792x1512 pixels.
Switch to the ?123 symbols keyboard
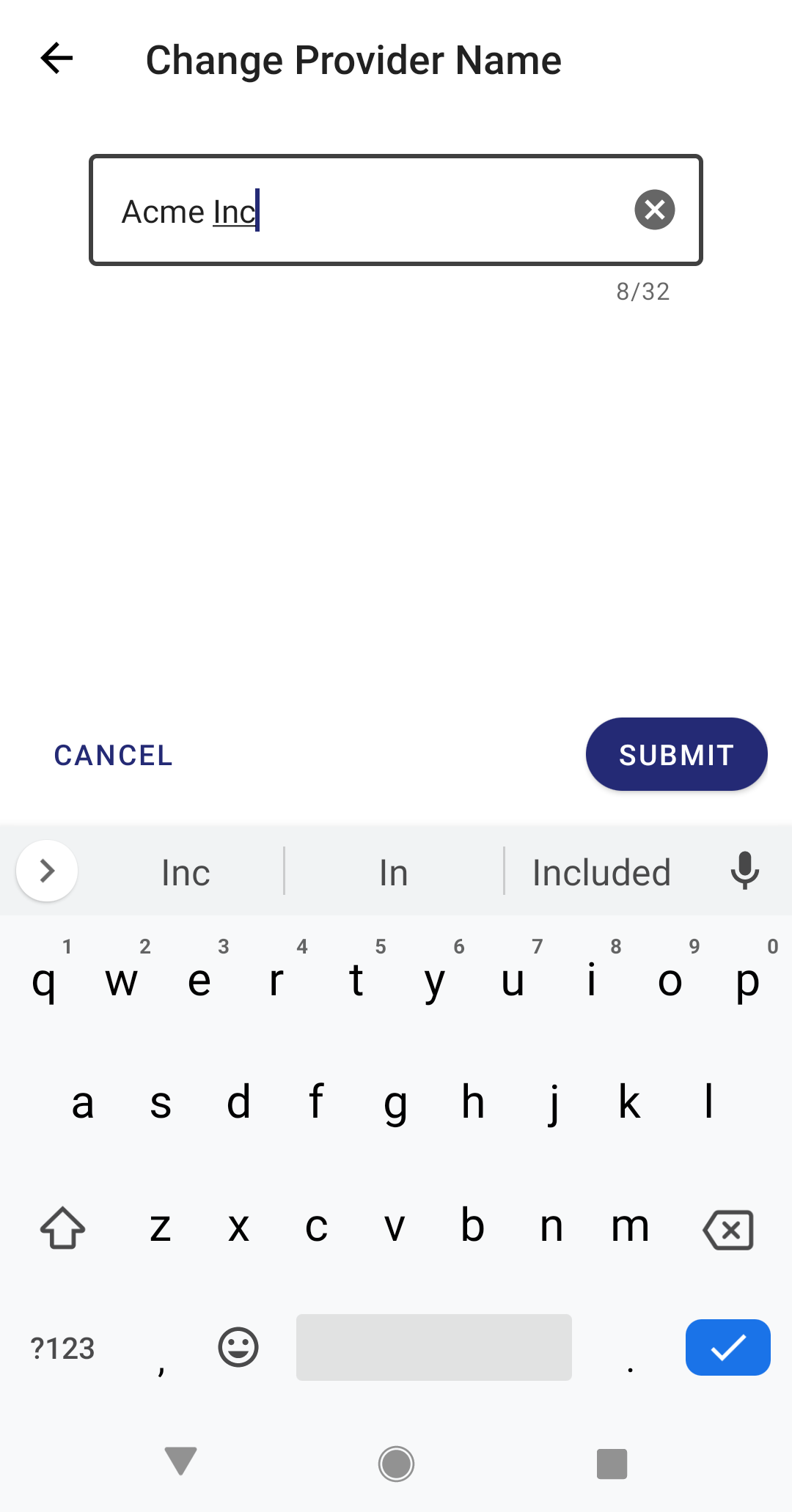pos(63,1349)
